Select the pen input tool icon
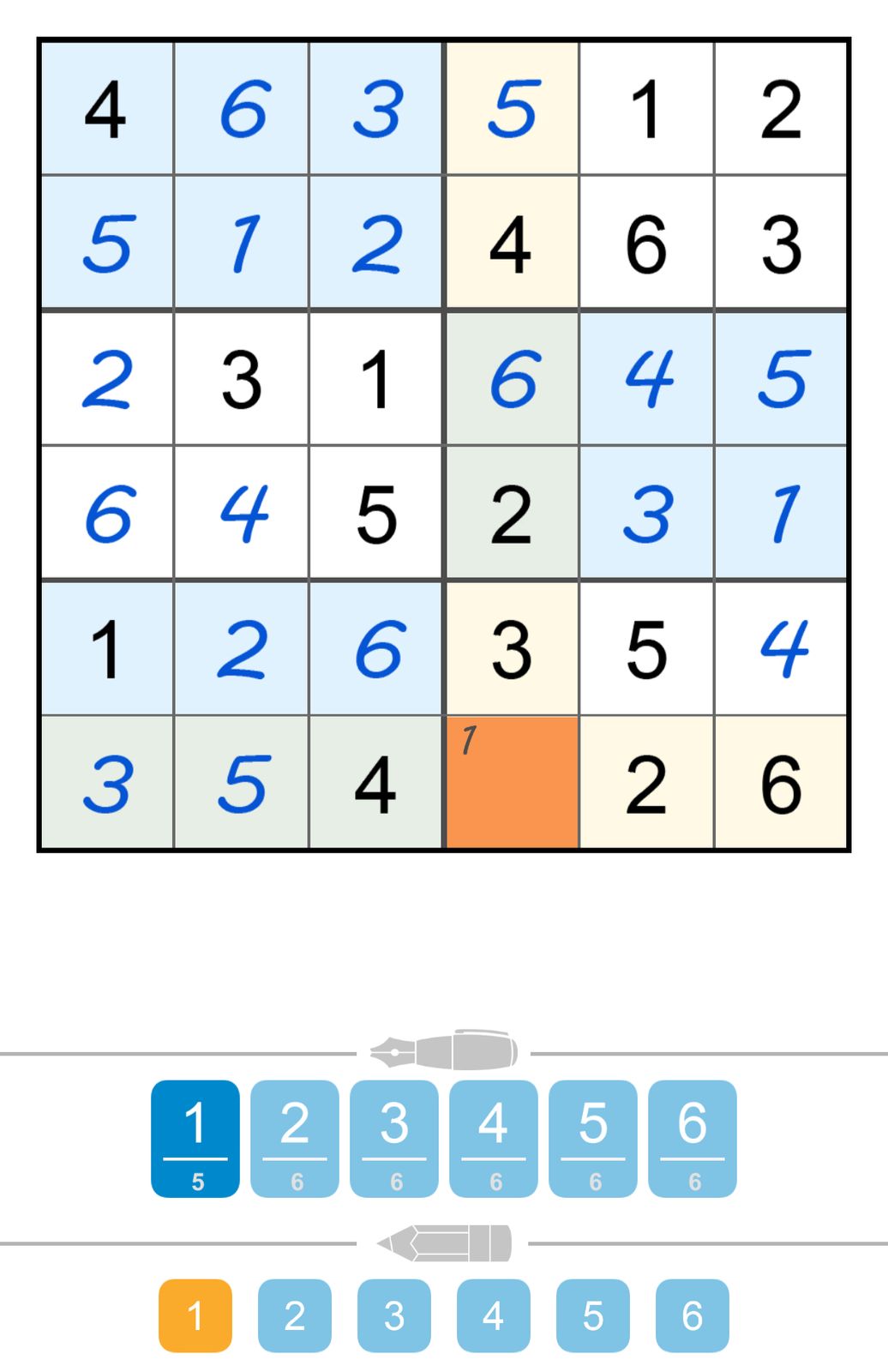Screen dimensions: 888x1372 444,1053
